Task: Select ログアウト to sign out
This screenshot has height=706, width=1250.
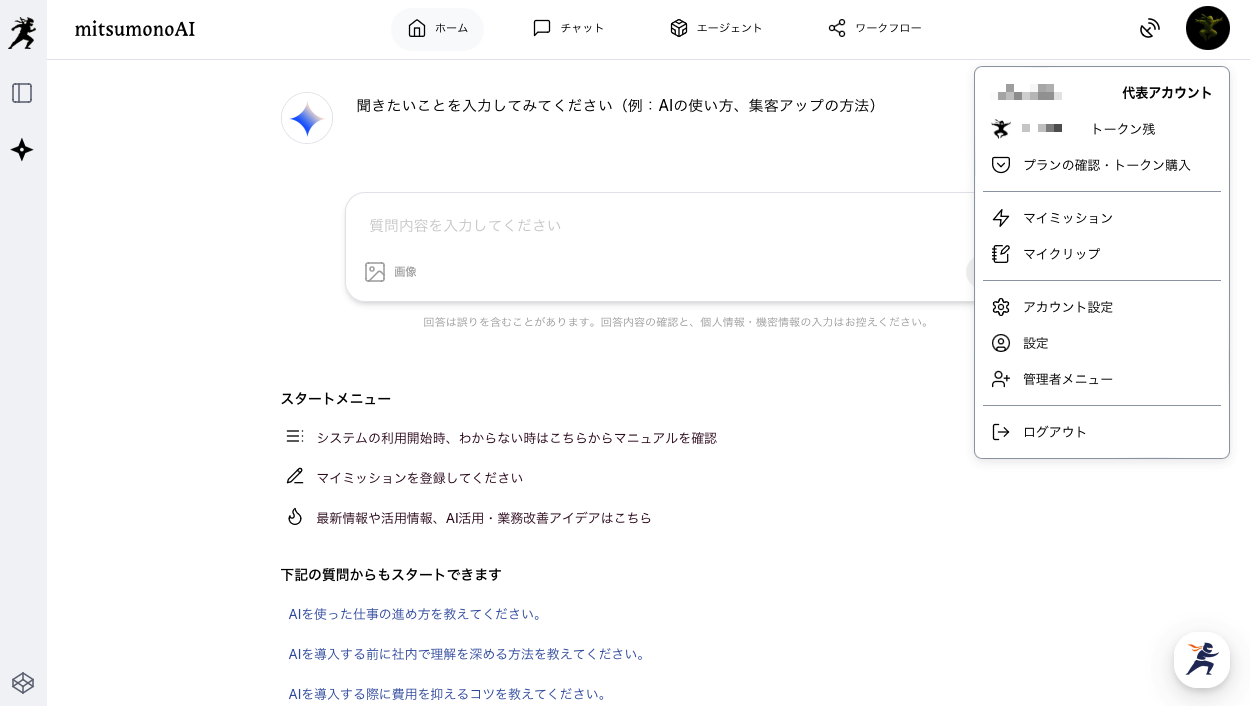Action: (x=1054, y=432)
